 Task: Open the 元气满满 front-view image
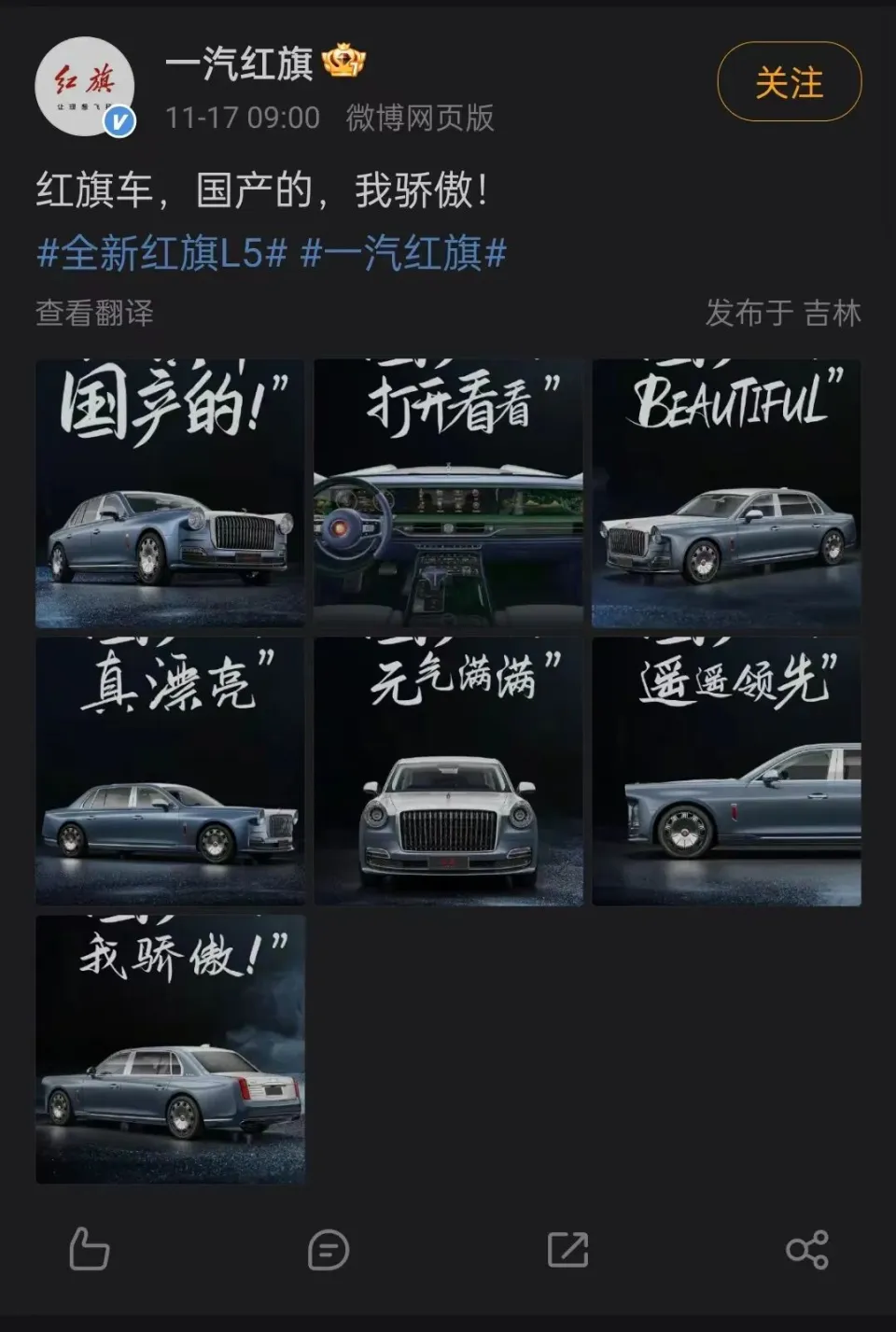(448, 771)
